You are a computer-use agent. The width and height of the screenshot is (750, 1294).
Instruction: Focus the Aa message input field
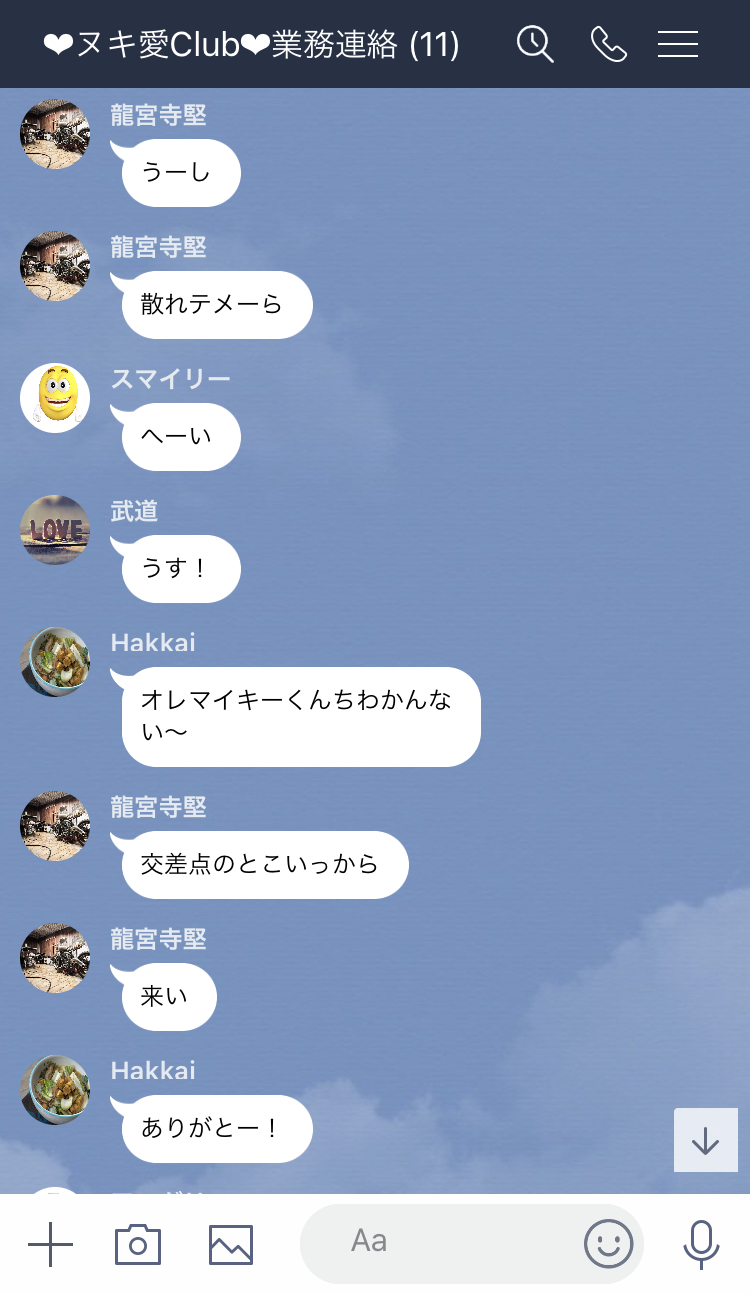pyautogui.click(x=440, y=1243)
